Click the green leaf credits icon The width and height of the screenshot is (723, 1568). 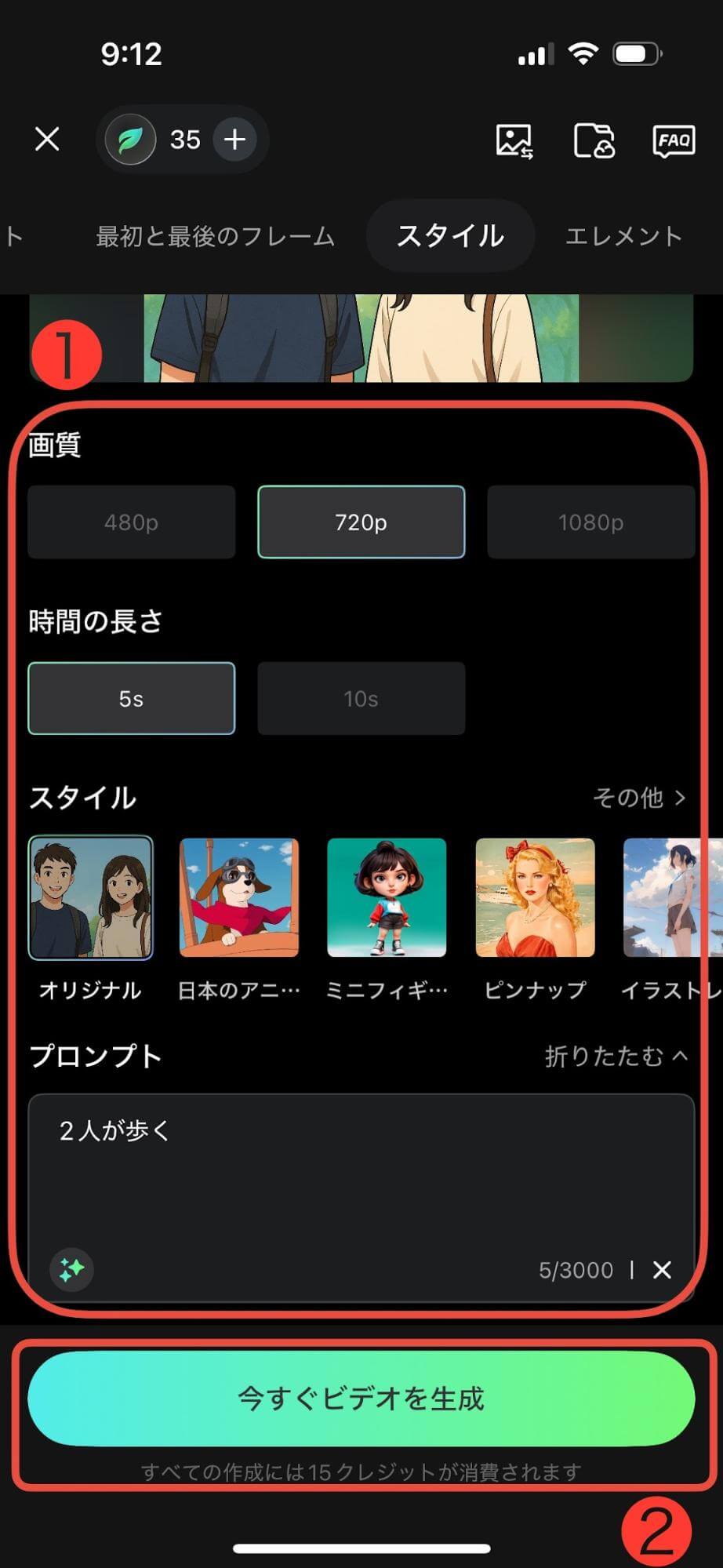pyautogui.click(x=129, y=139)
